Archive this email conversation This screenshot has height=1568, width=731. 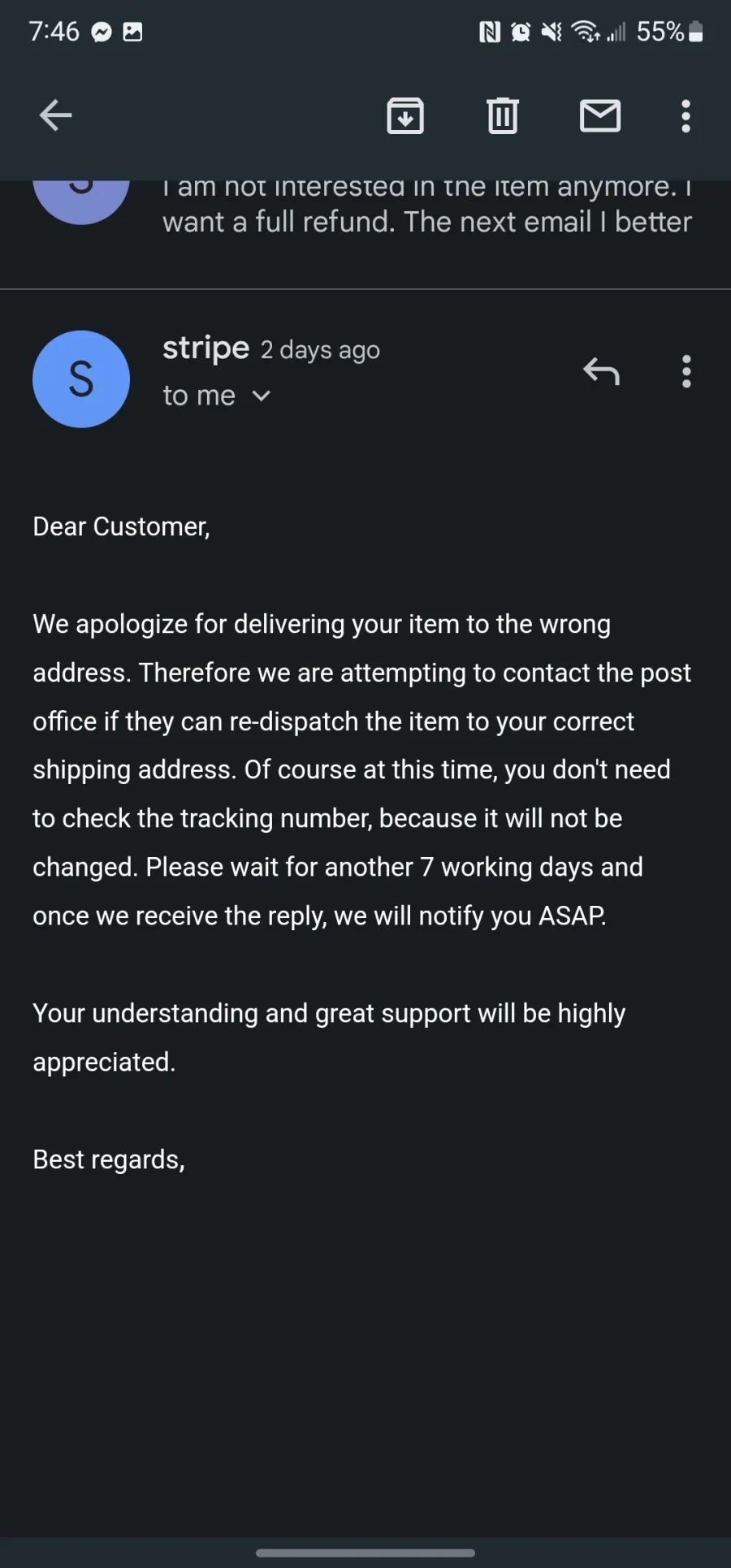[405, 115]
